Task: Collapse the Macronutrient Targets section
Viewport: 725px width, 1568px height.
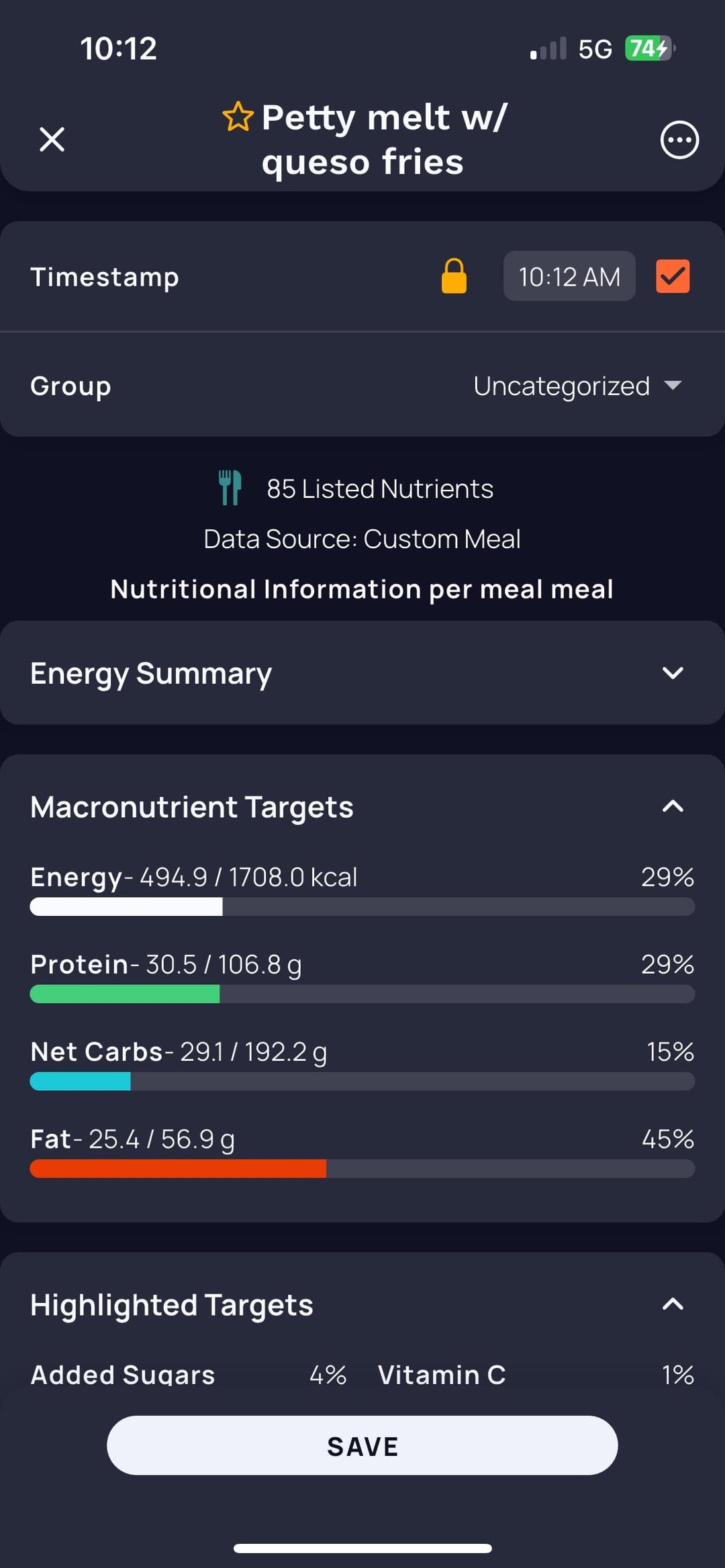Action: pos(673,806)
